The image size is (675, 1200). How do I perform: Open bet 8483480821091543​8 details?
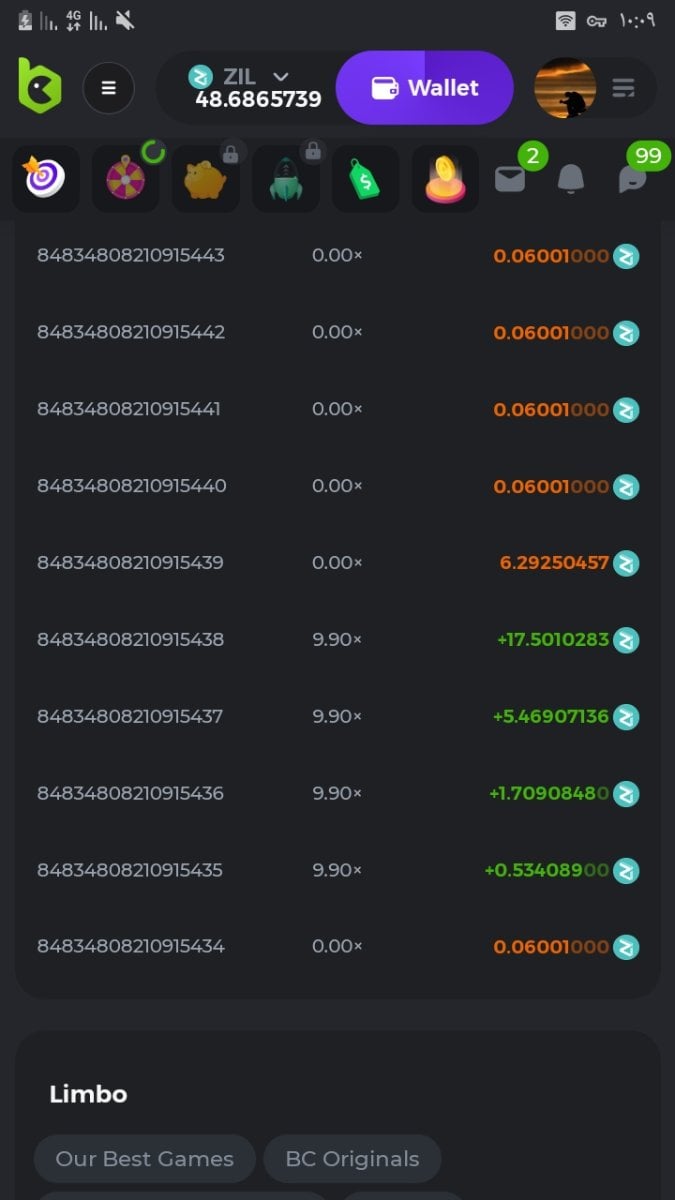coord(130,639)
